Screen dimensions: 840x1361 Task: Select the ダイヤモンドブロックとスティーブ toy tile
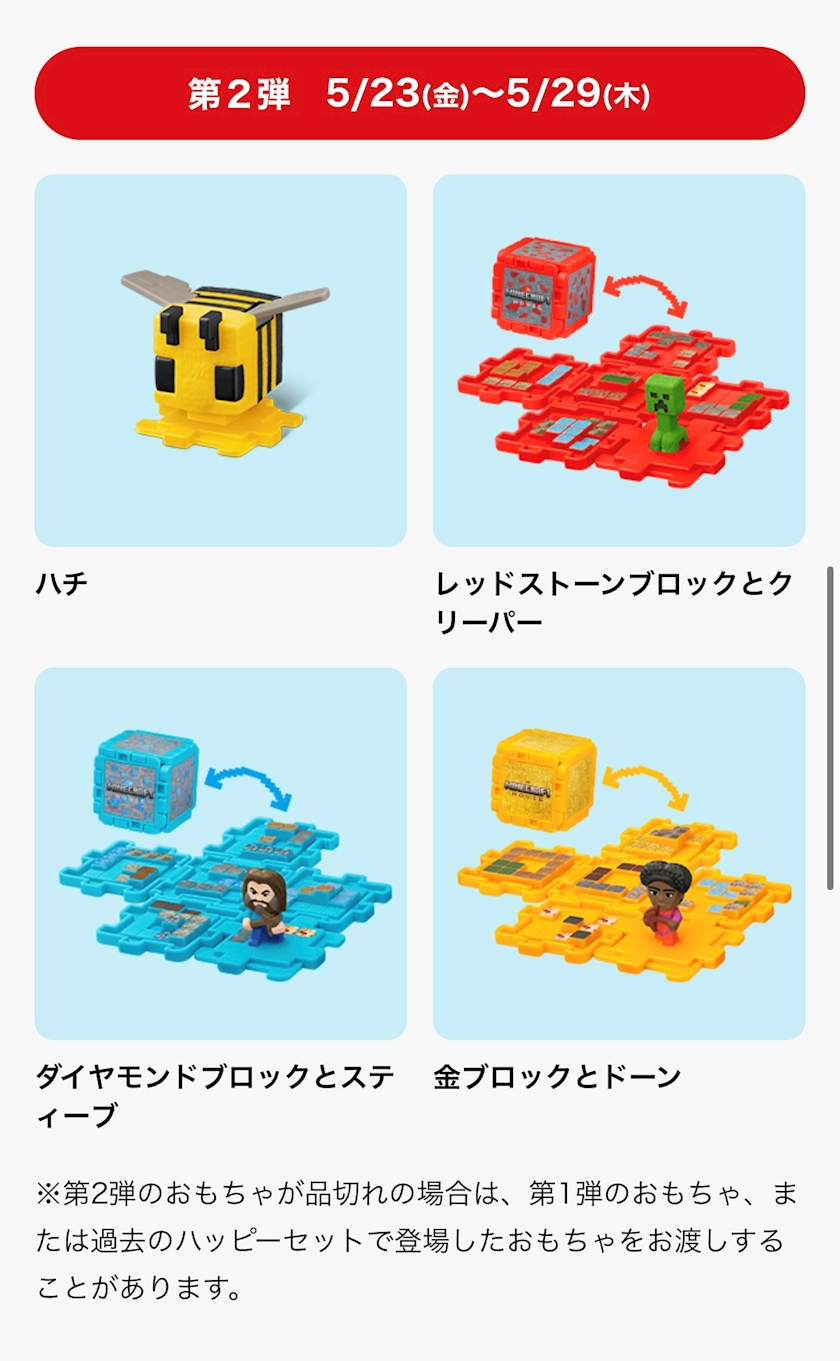click(x=221, y=853)
